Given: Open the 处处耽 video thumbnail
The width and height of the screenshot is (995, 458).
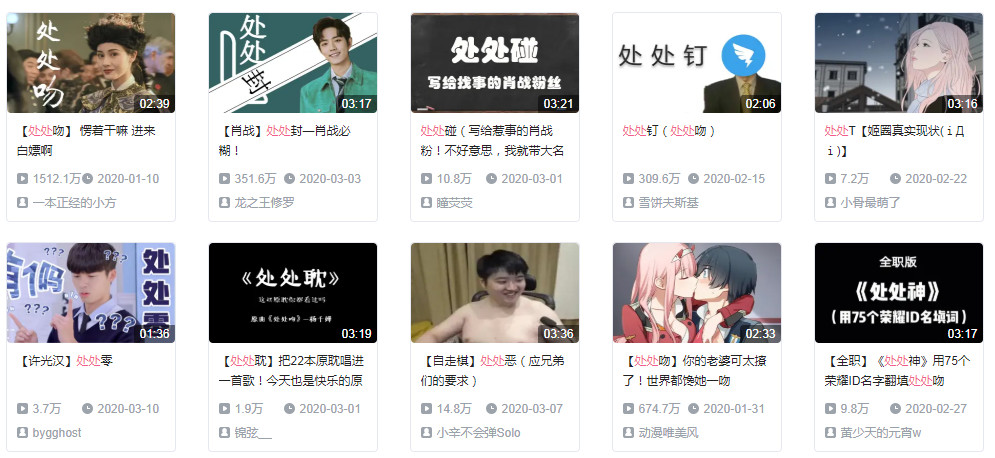Looking at the screenshot, I should coord(293,292).
